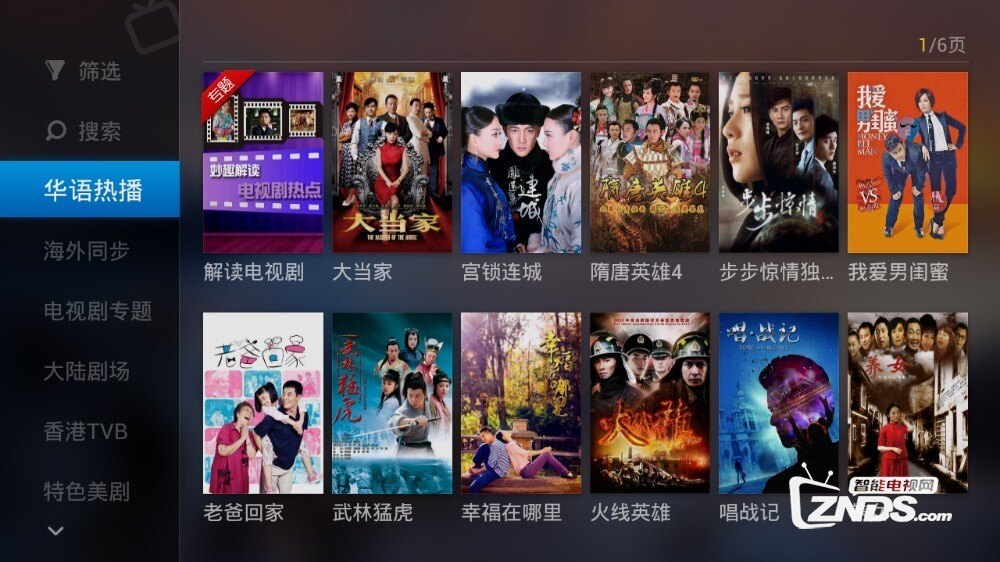
Task: Open the series 宫锁连城
Action: [x=520, y=162]
